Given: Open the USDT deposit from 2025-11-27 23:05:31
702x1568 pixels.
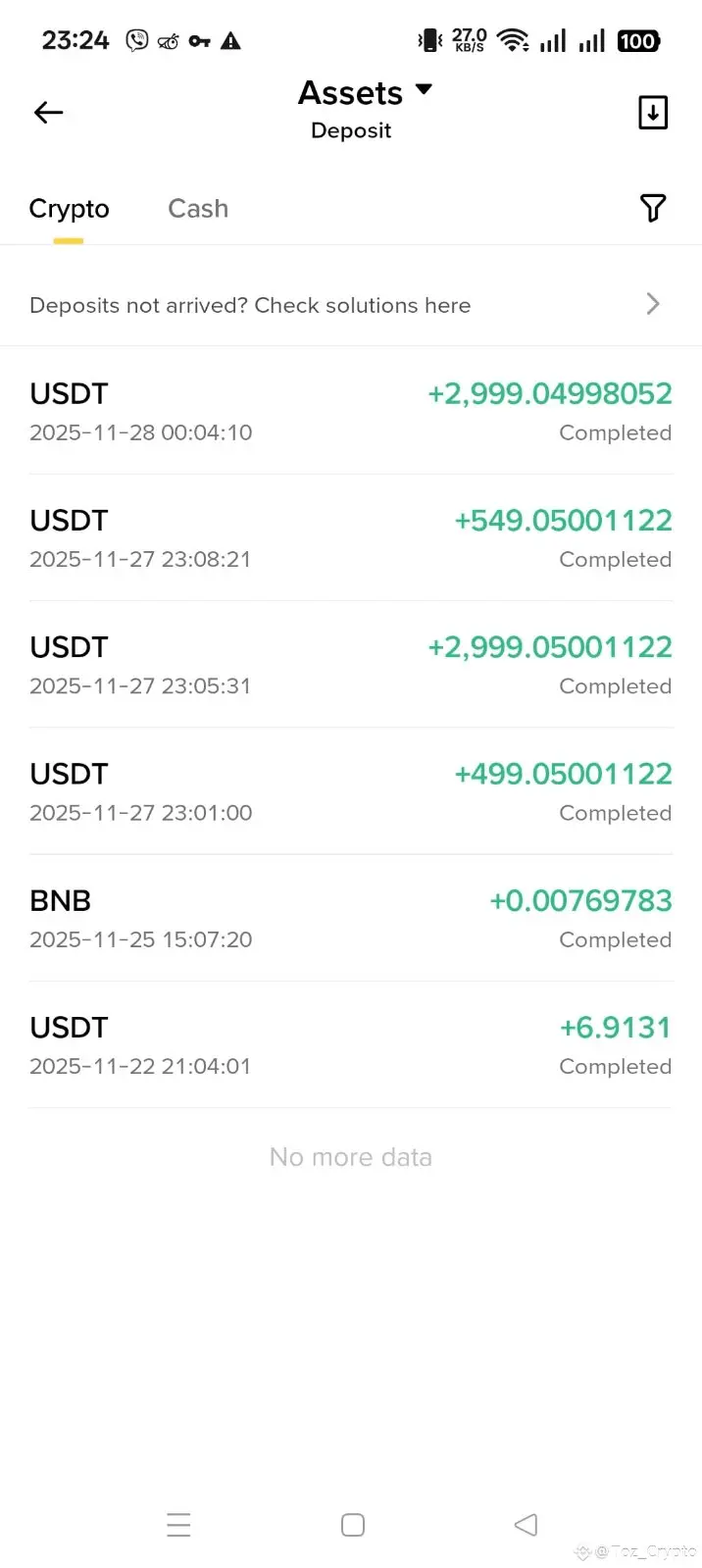Looking at the screenshot, I should [350, 665].
